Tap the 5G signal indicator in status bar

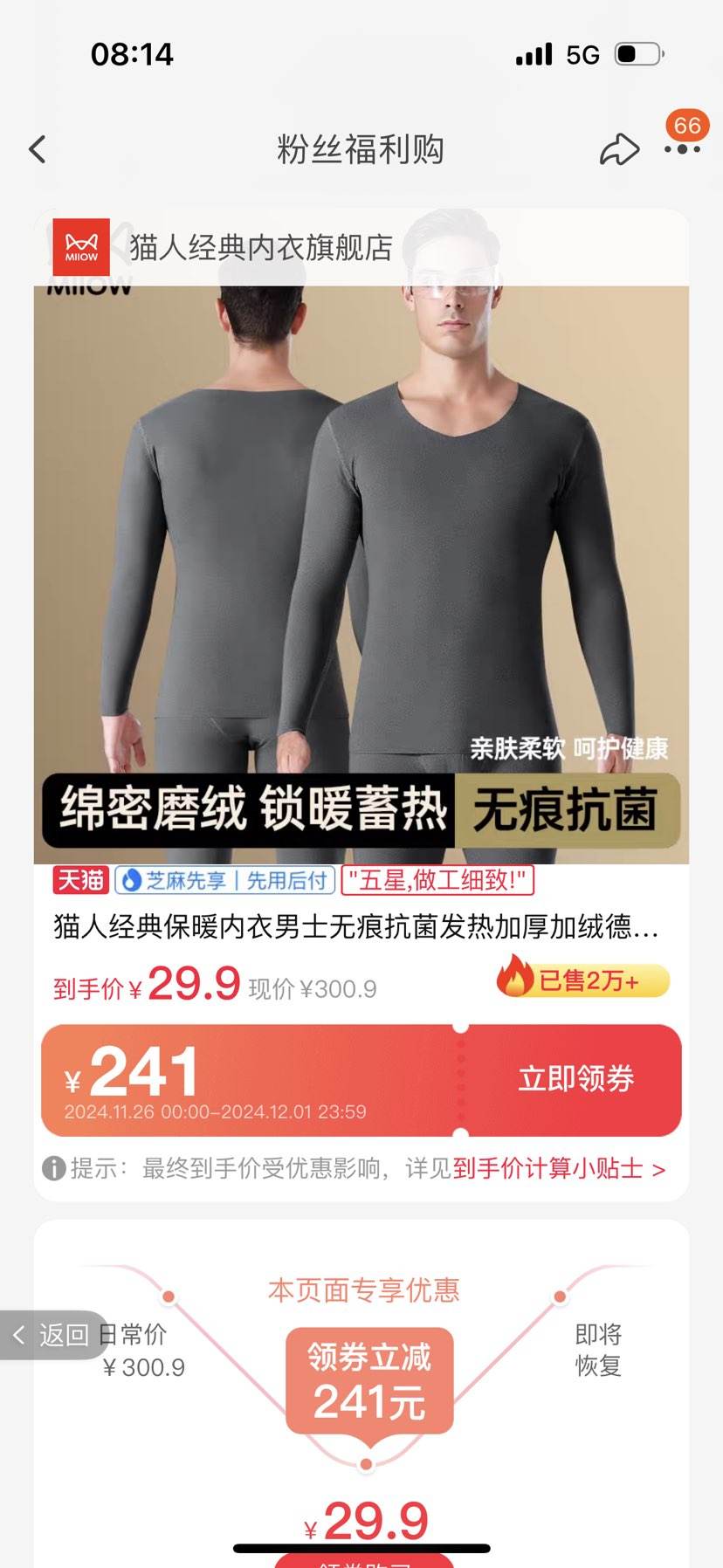[x=582, y=53]
